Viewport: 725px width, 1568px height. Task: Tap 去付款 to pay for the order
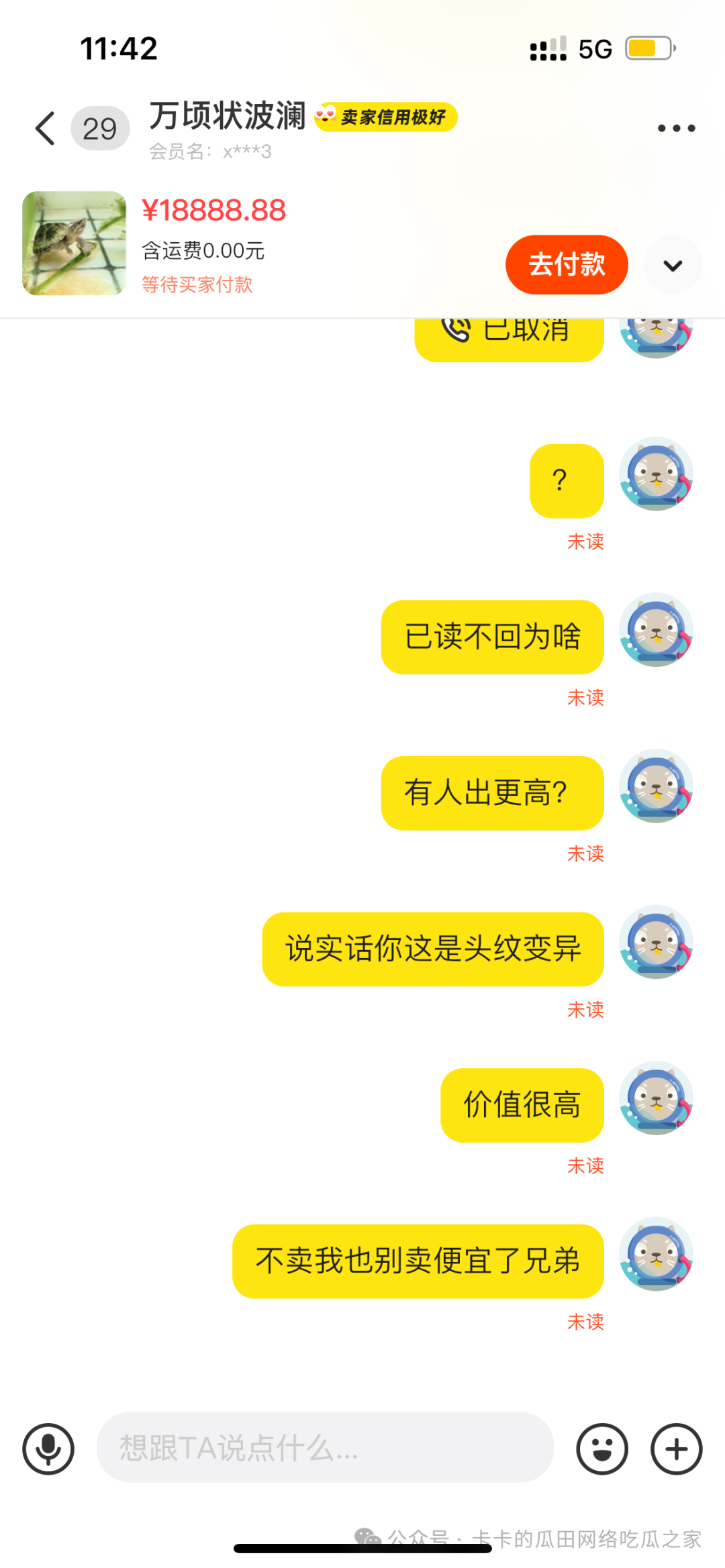click(567, 264)
